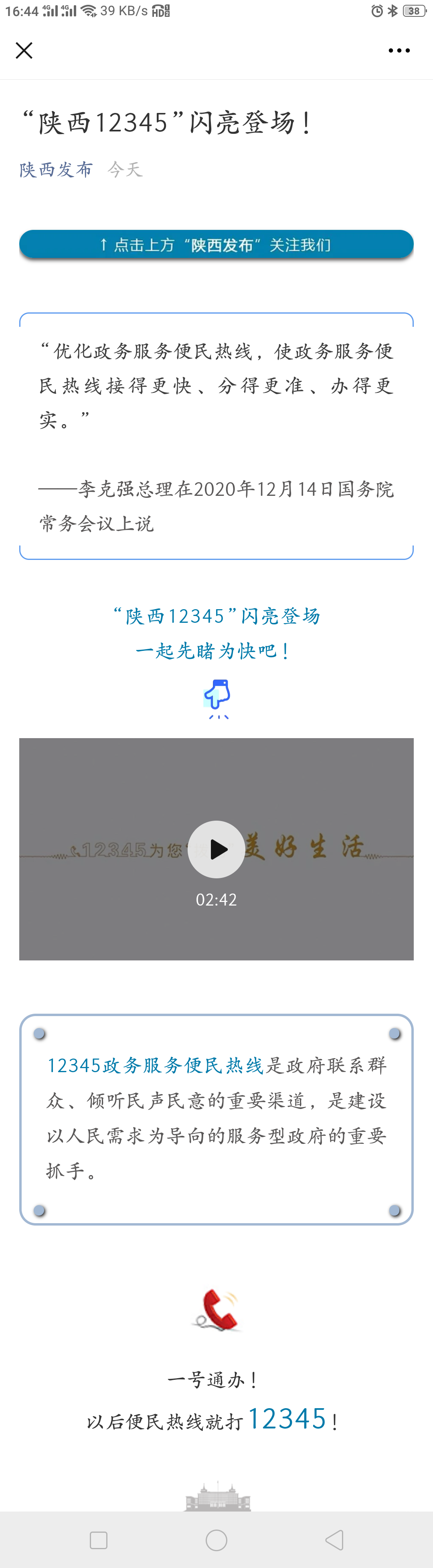Open the 陕西发布 account link
The width and height of the screenshot is (433, 1568).
click(x=56, y=169)
